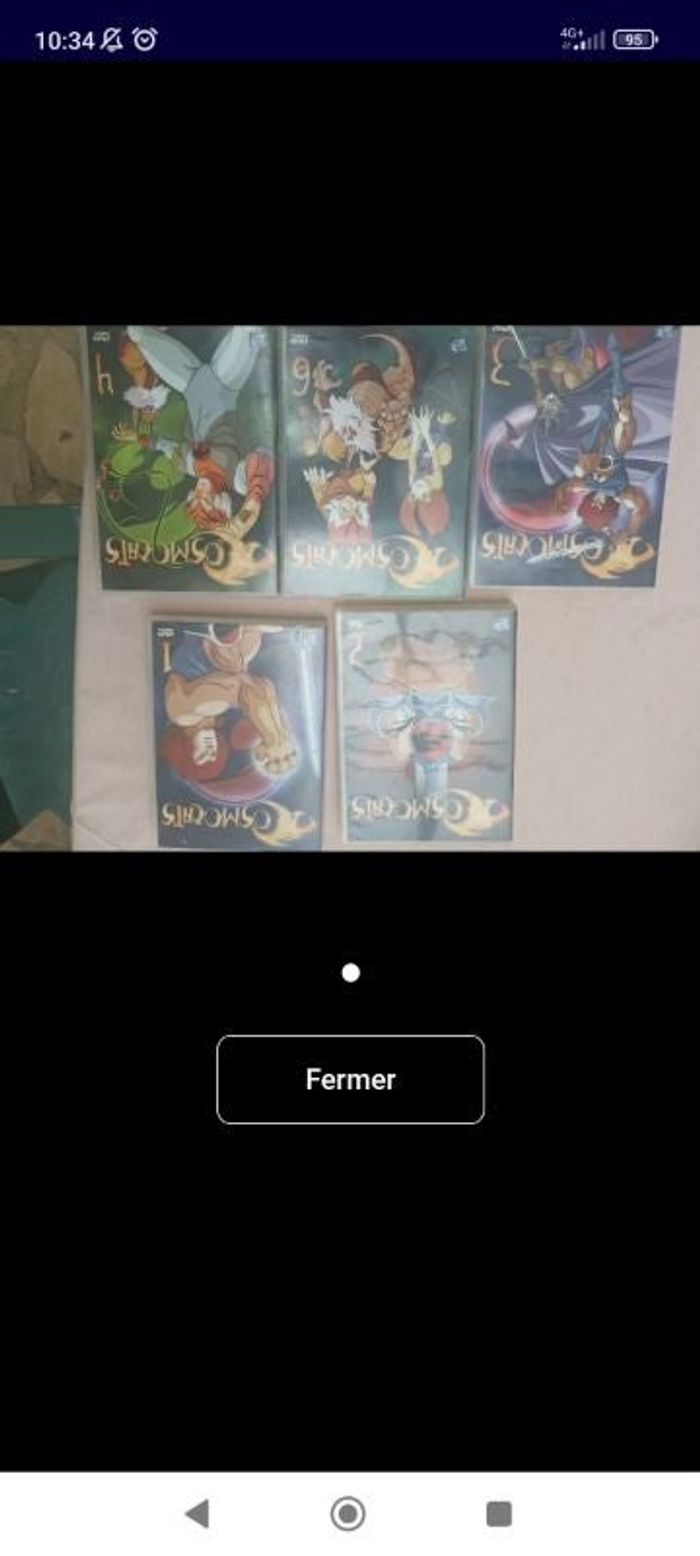This screenshot has width=700, height=1556.
Task: Tap the system back button
Action: tap(198, 1514)
